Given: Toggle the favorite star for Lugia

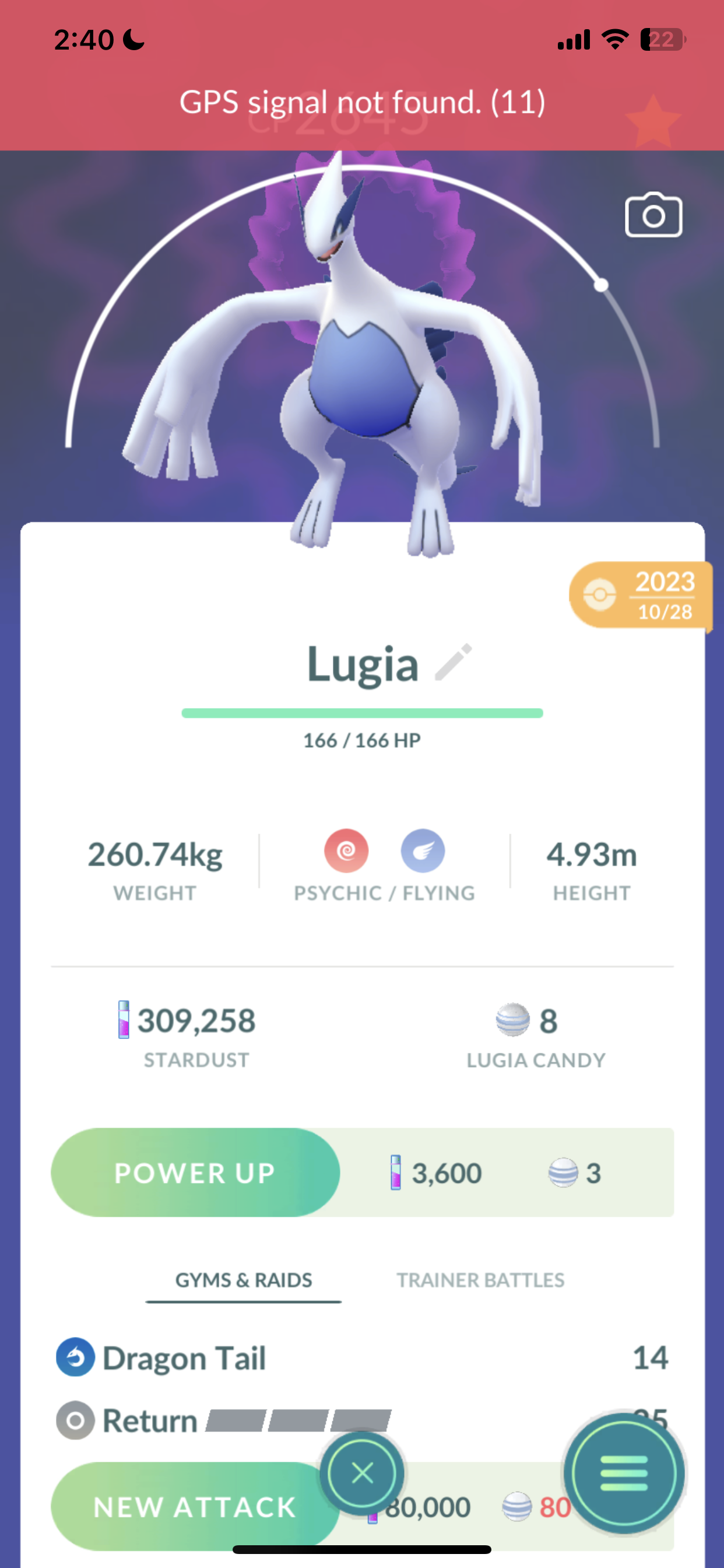Looking at the screenshot, I should pos(652,121).
